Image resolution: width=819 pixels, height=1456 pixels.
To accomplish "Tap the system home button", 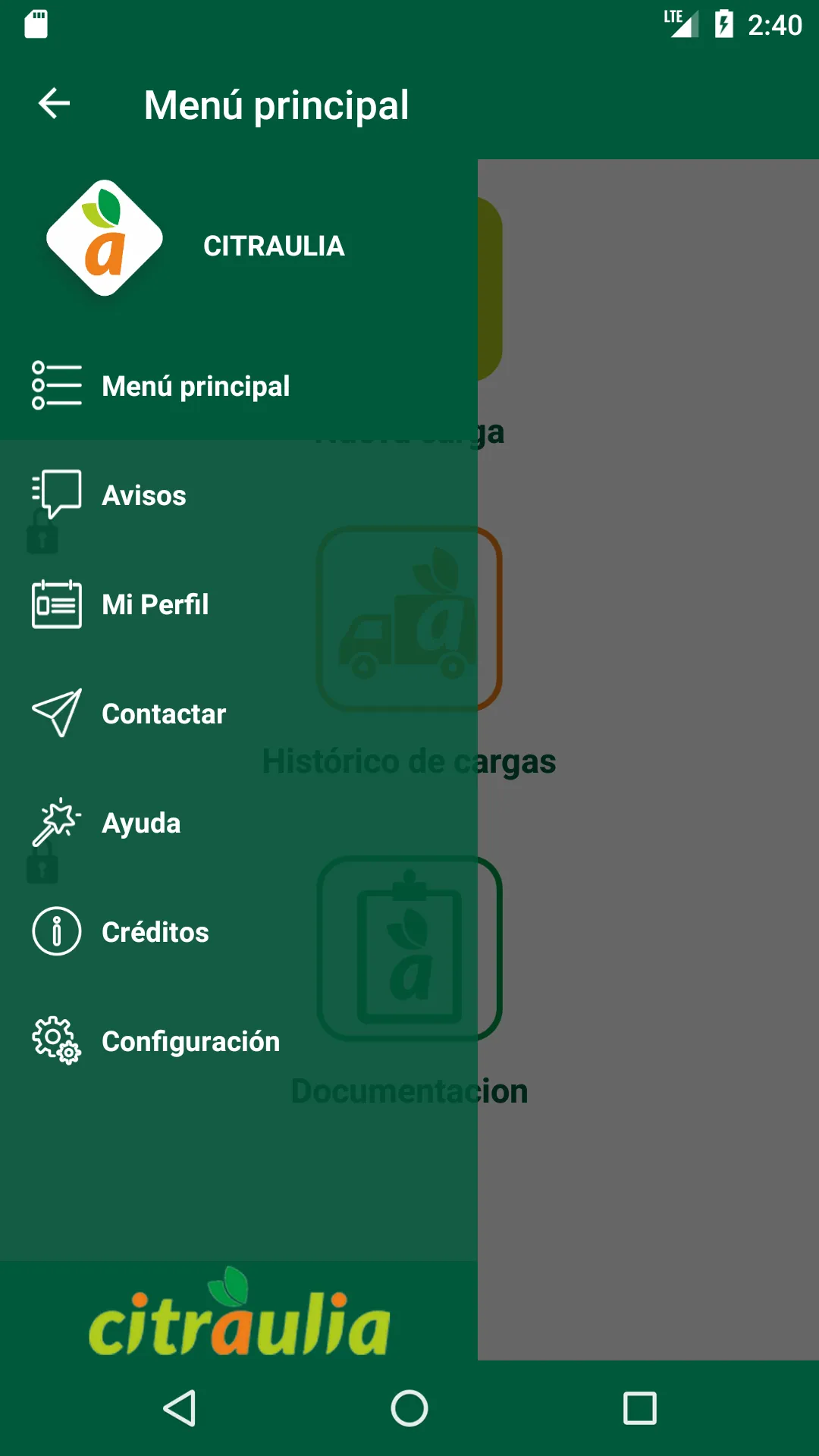I will tap(409, 1408).
